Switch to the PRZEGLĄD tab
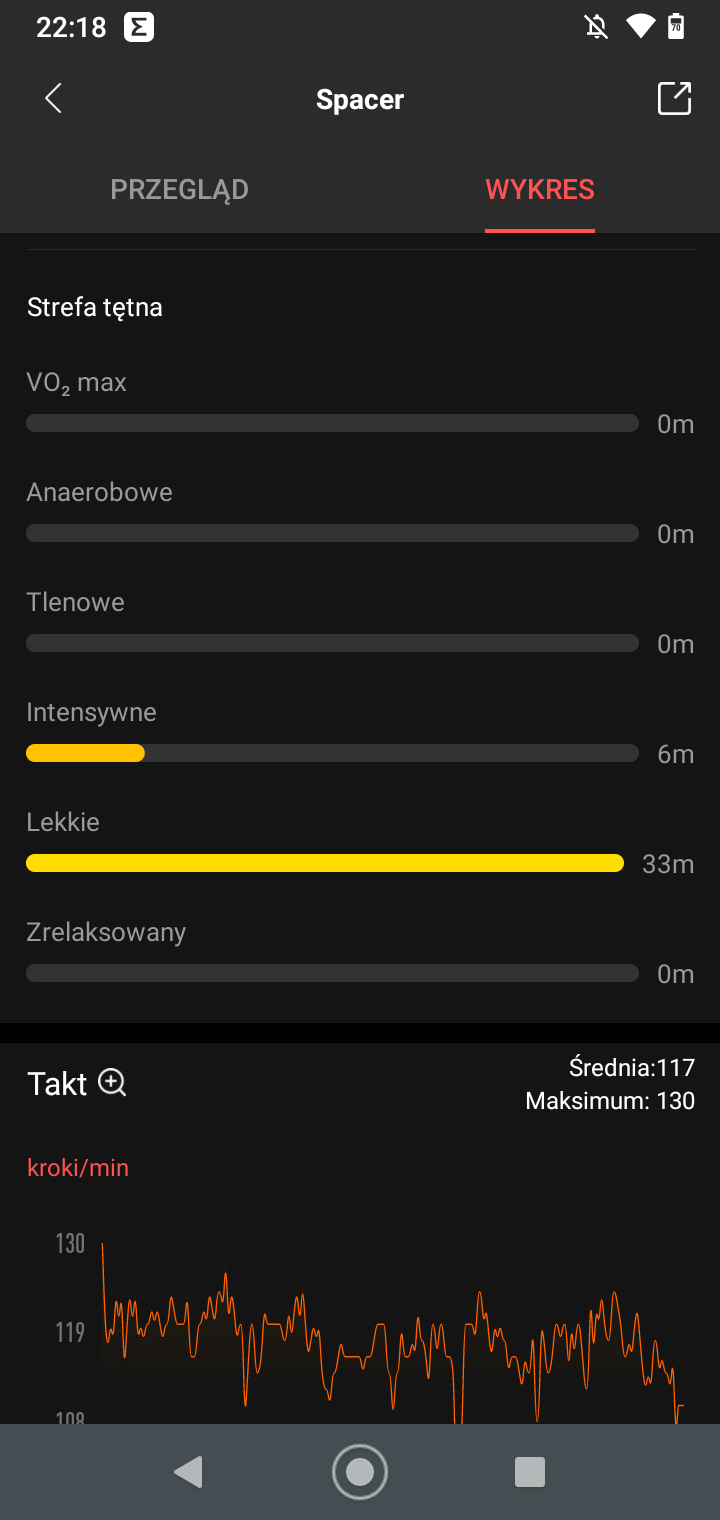This screenshot has width=720, height=1520. 180,189
